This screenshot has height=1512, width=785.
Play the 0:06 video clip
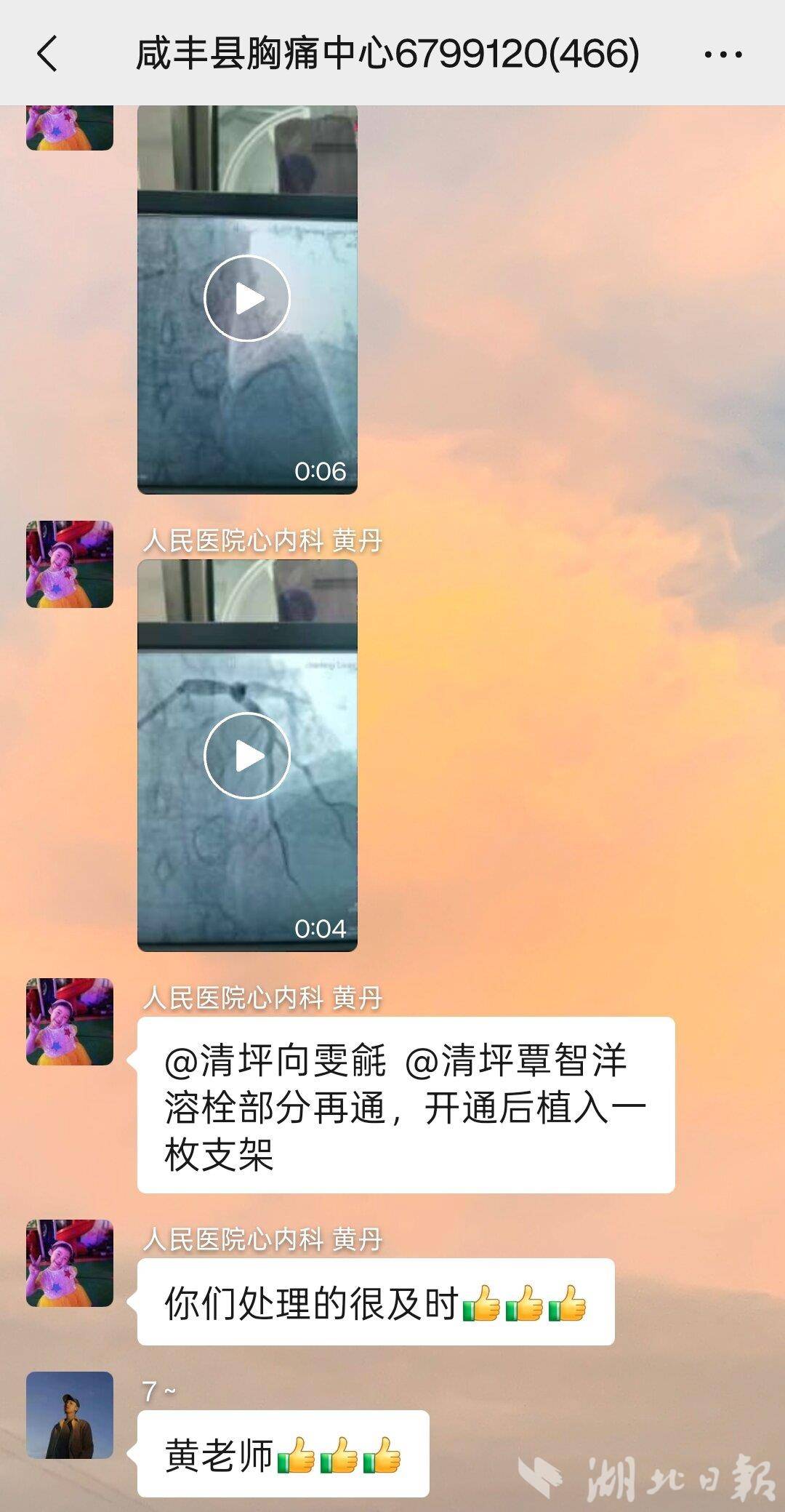coord(247,298)
